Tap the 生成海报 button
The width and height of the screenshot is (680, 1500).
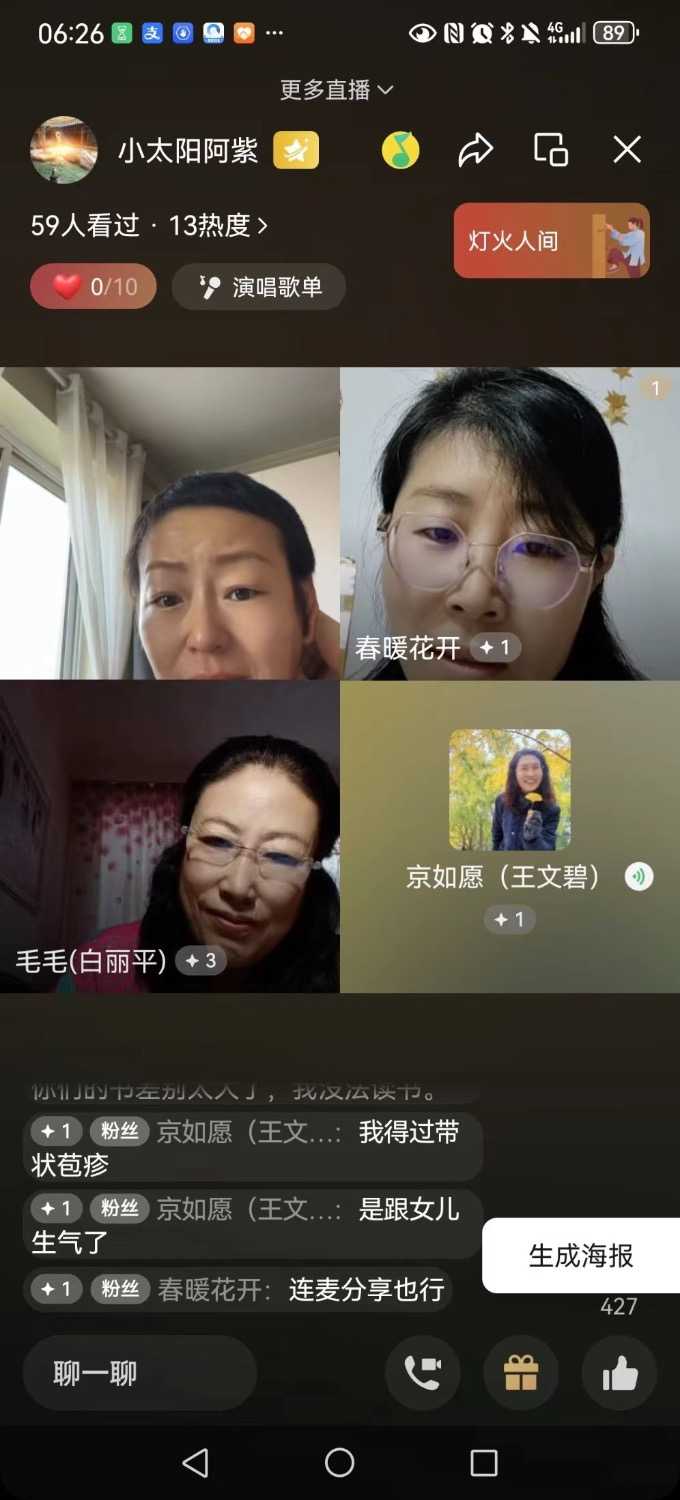pos(580,1256)
